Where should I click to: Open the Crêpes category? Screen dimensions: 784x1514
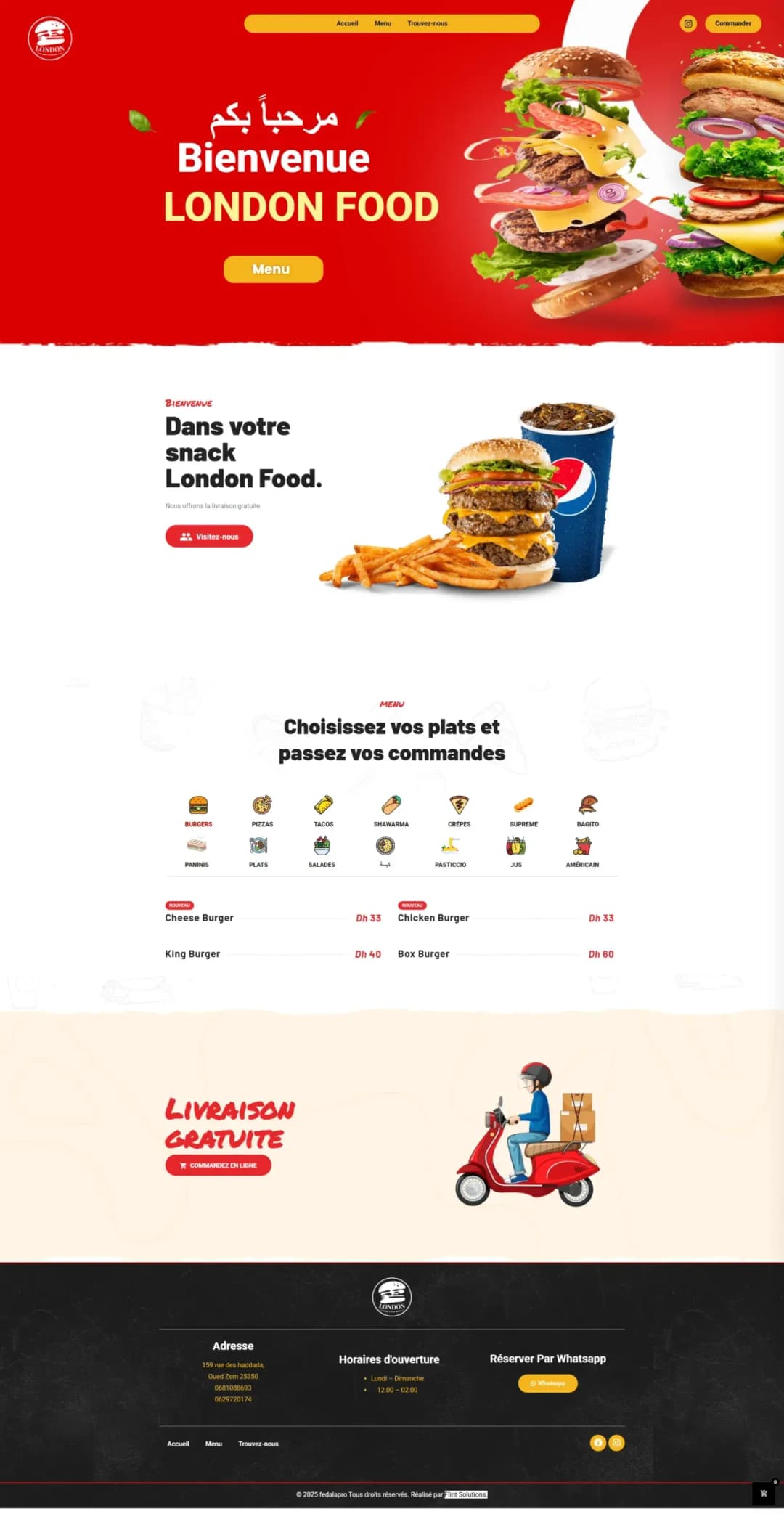click(x=460, y=804)
